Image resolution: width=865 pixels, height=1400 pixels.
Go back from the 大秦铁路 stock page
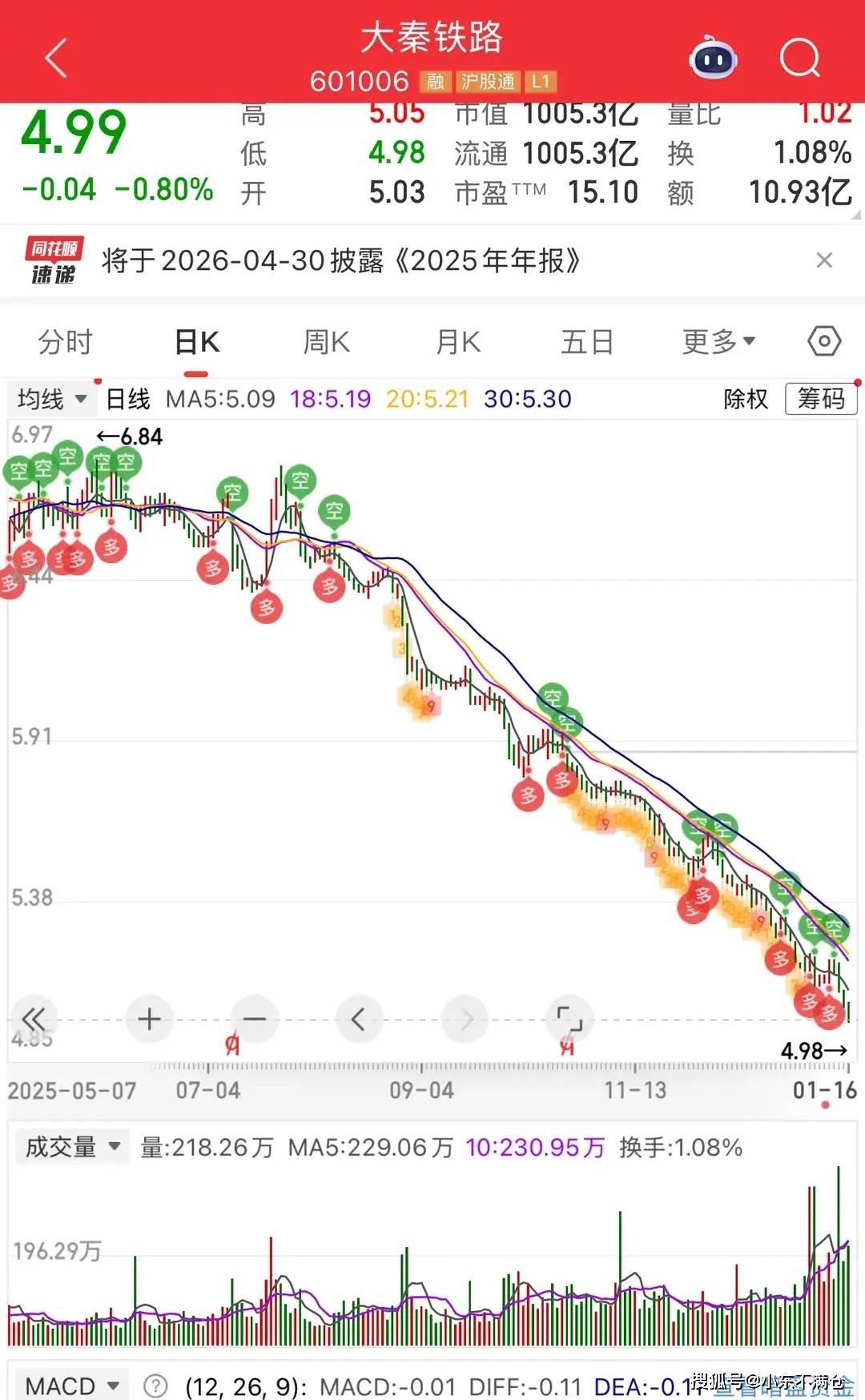56,58
